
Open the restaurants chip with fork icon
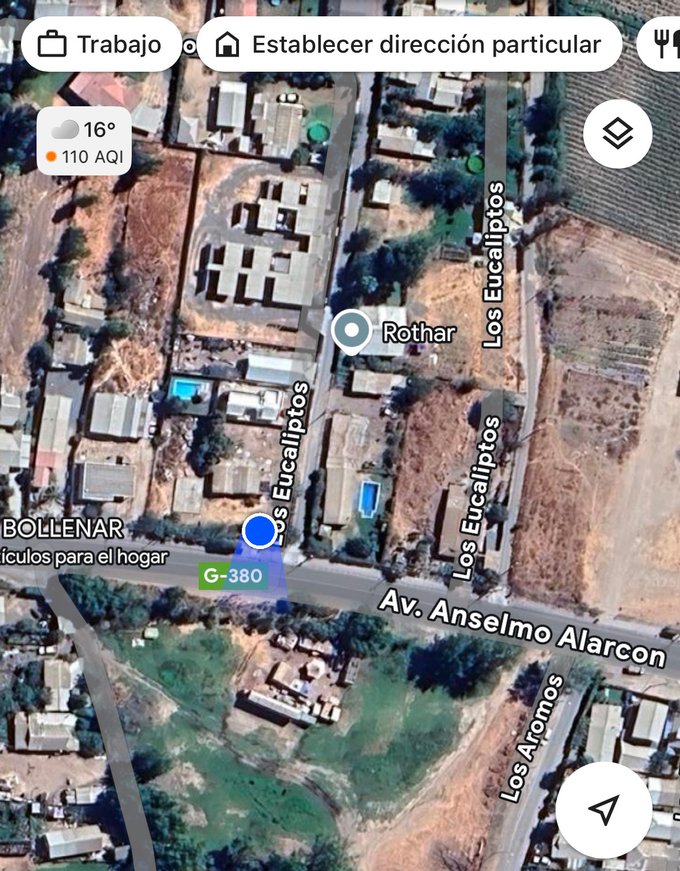coord(662,45)
